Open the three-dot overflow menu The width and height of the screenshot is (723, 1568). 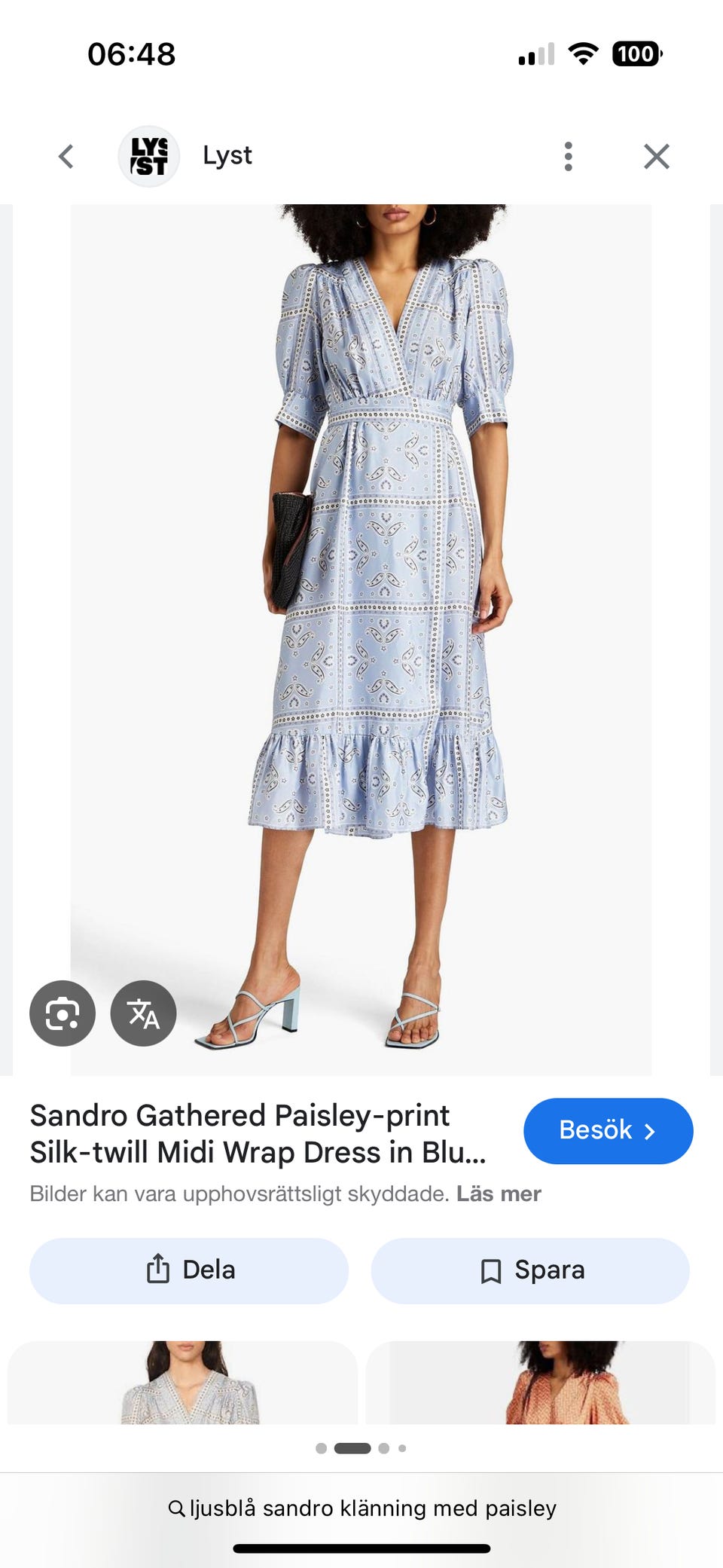[569, 157]
